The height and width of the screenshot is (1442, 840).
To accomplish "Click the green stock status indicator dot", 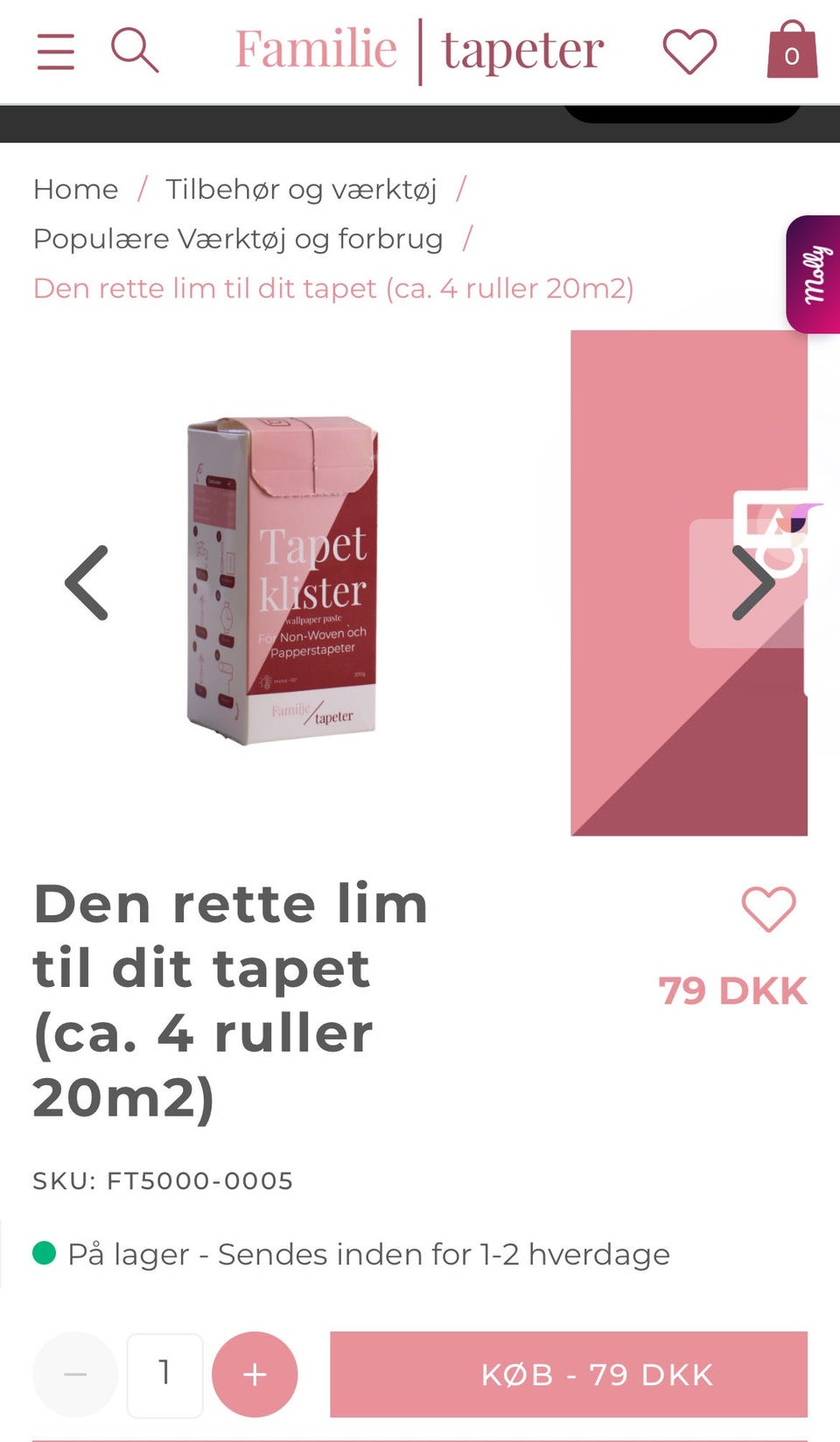I will pyautogui.click(x=45, y=1254).
